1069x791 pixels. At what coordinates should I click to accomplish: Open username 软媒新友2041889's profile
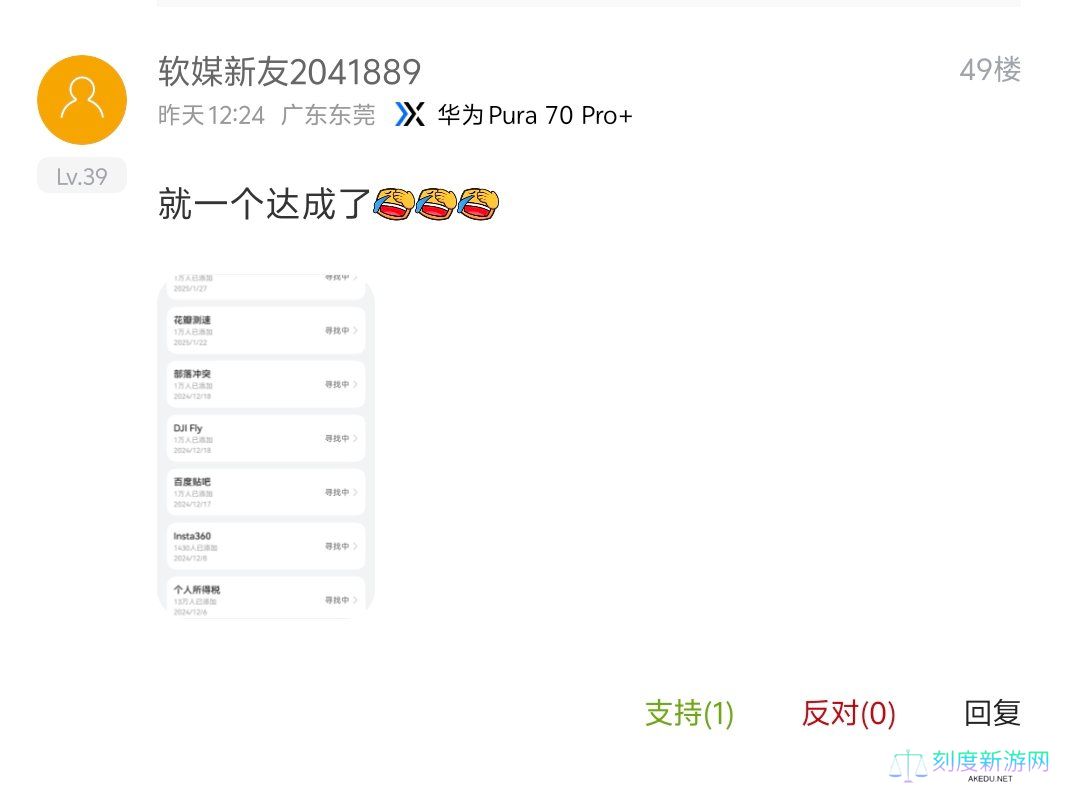(x=289, y=71)
